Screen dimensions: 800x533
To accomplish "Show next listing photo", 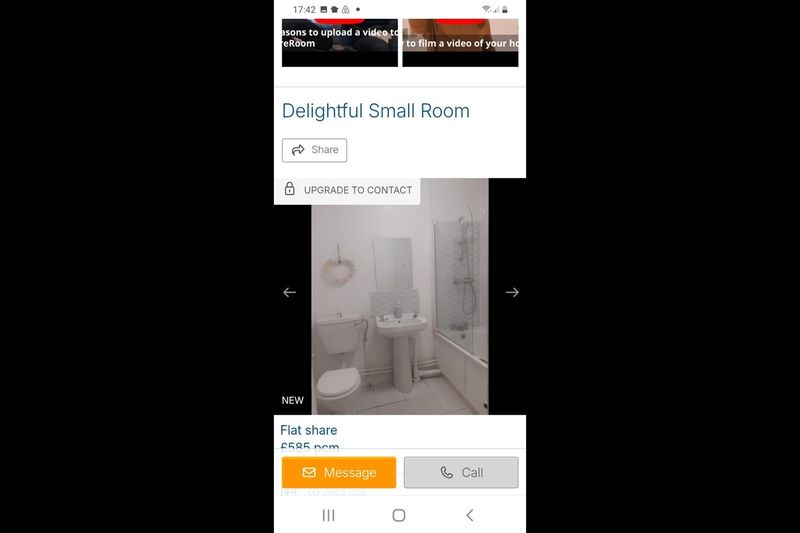I will [x=512, y=292].
